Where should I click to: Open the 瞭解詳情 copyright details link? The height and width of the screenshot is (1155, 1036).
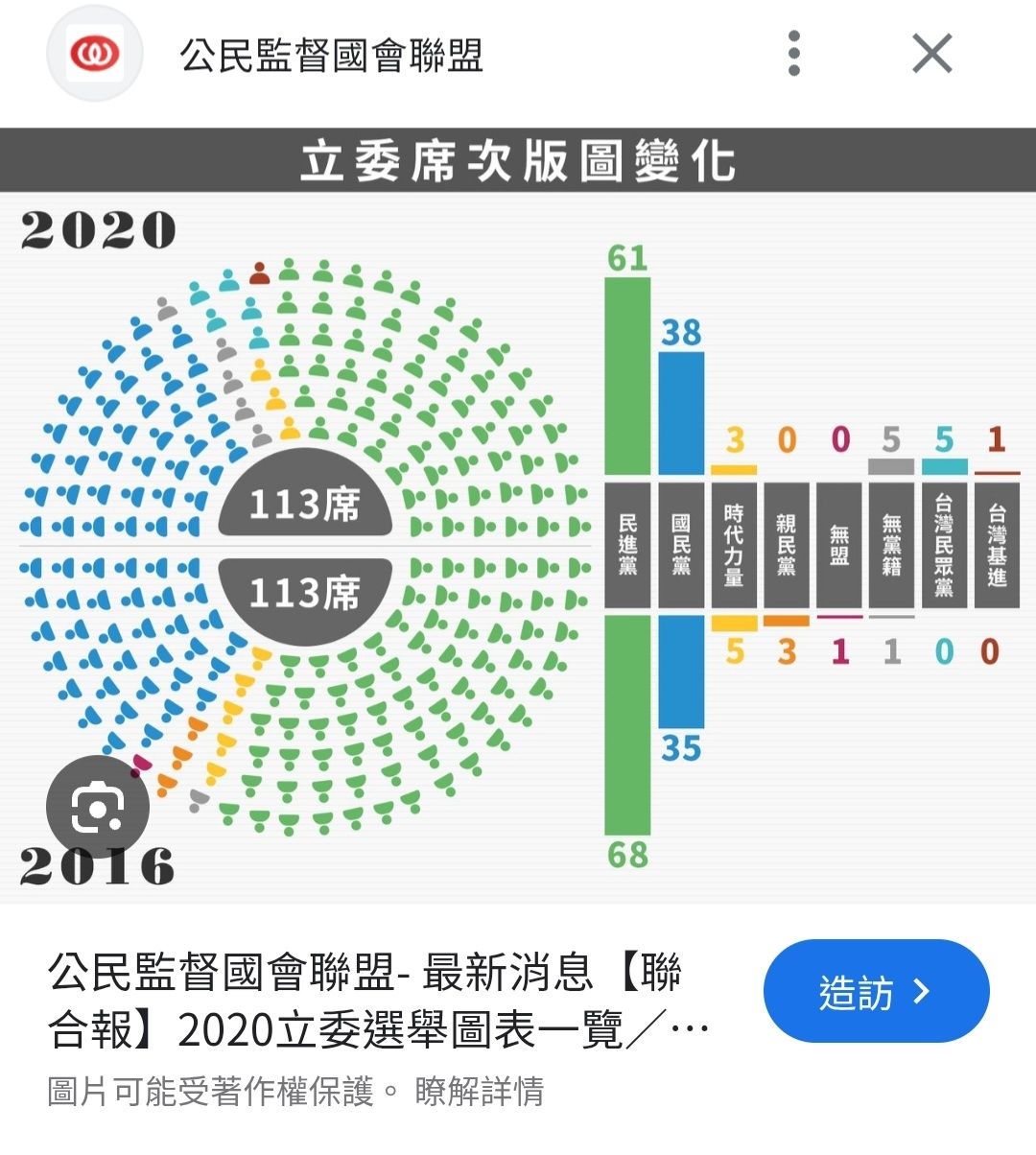click(x=479, y=1092)
